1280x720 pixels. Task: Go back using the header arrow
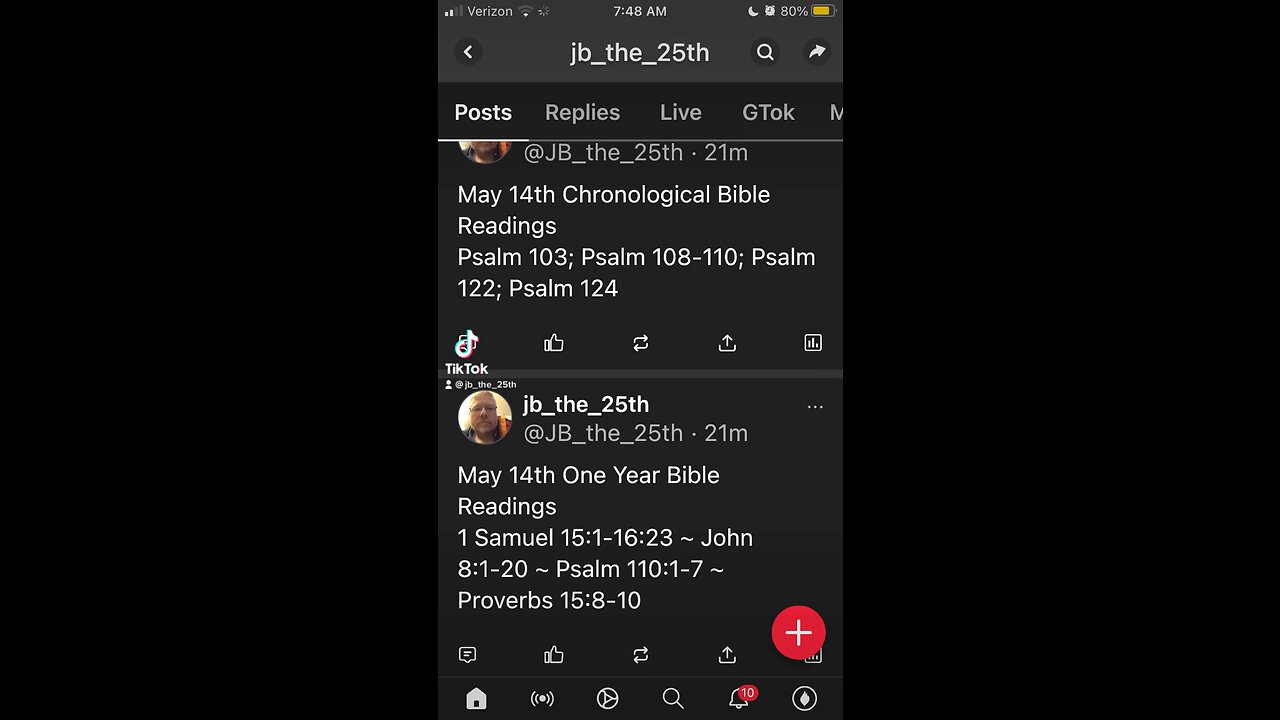468,52
